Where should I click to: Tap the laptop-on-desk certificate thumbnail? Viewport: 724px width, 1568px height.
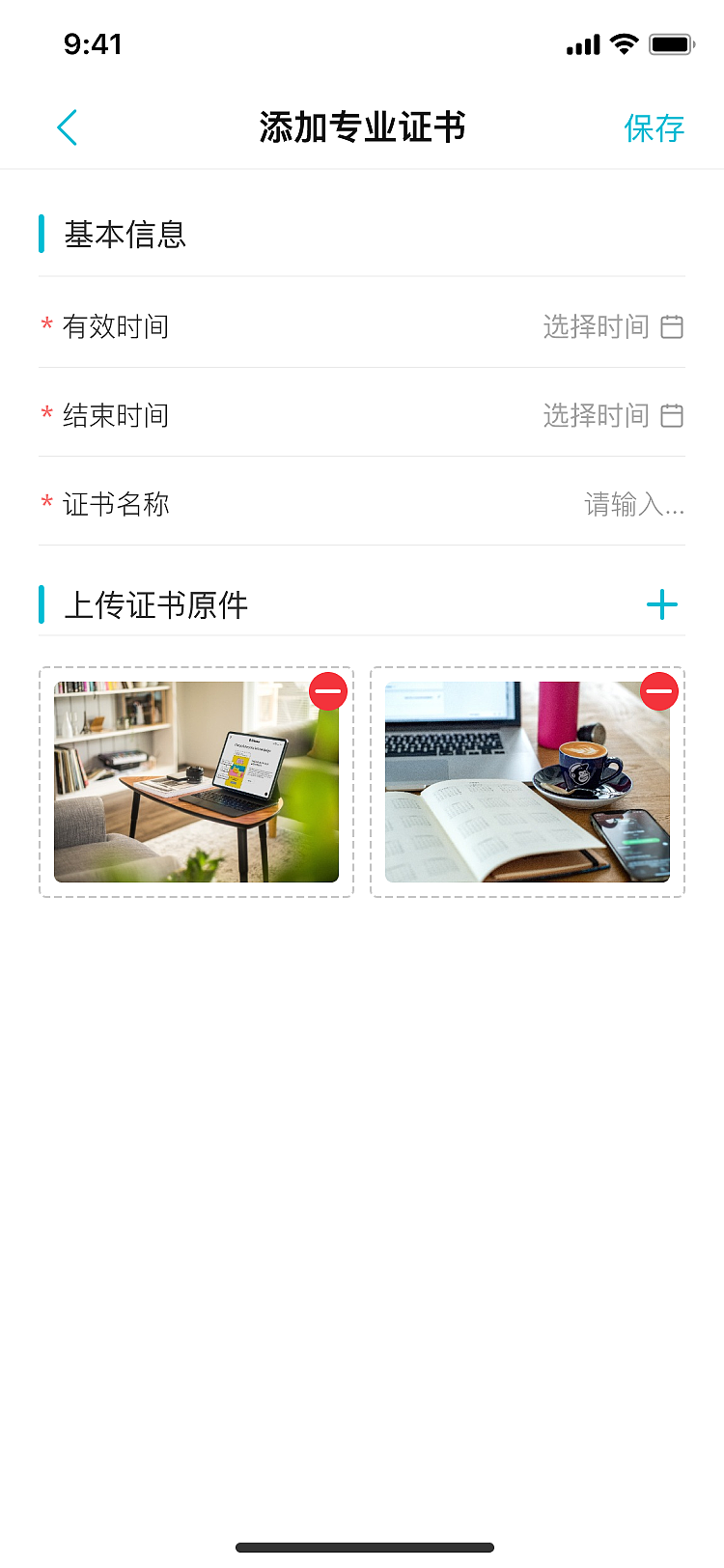pyautogui.click(x=195, y=782)
